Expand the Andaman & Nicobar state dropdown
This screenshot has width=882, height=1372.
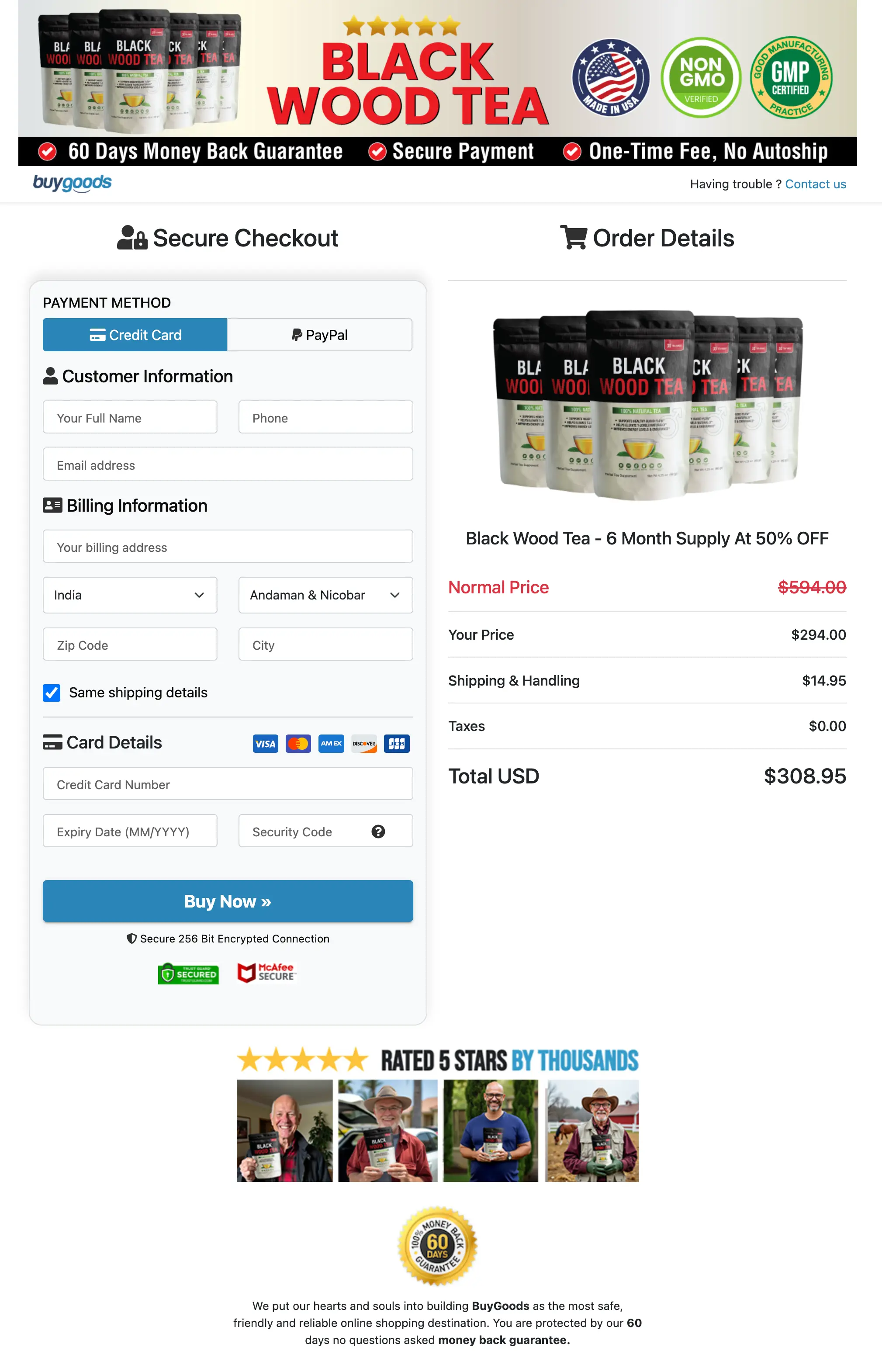[325, 595]
